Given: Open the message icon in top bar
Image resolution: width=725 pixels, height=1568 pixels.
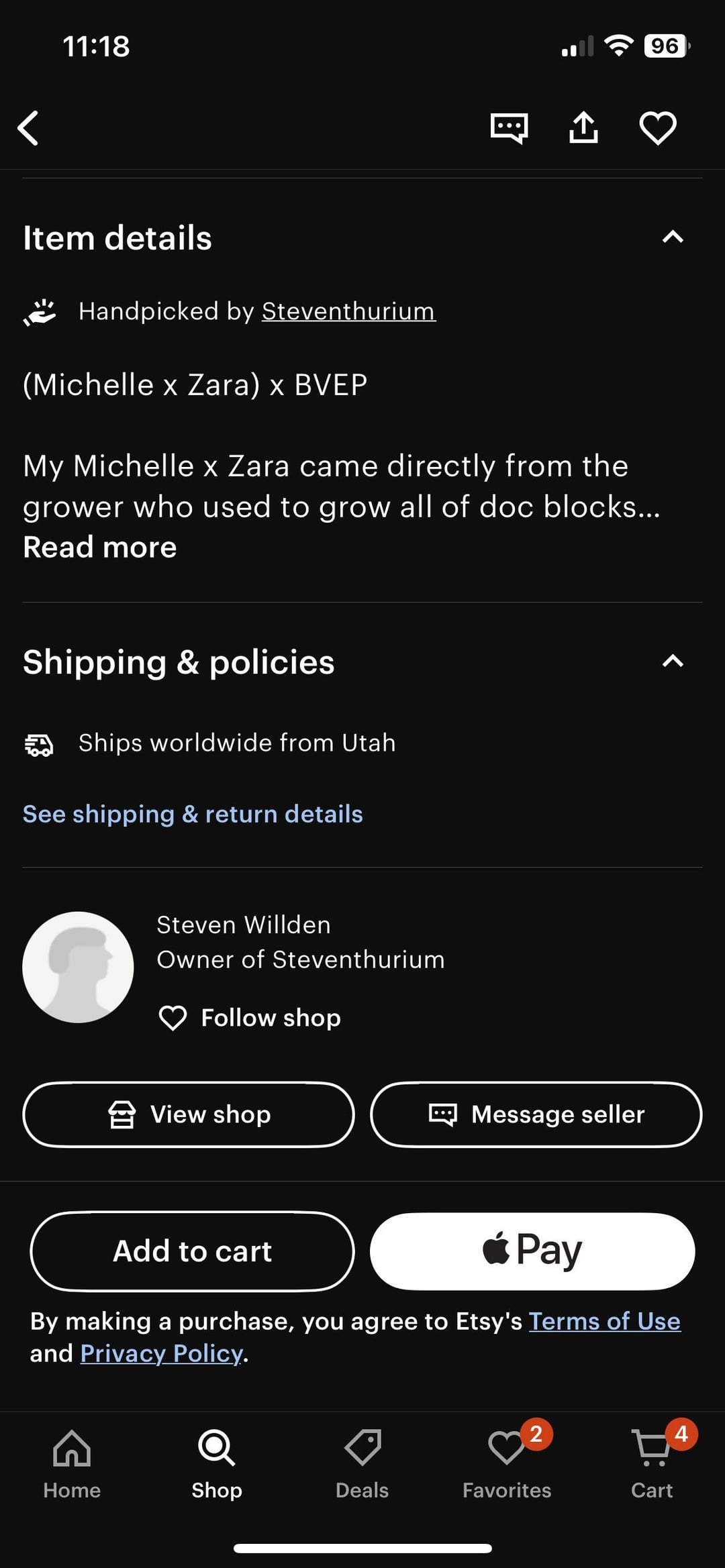Looking at the screenshot, I should point(509,127).
